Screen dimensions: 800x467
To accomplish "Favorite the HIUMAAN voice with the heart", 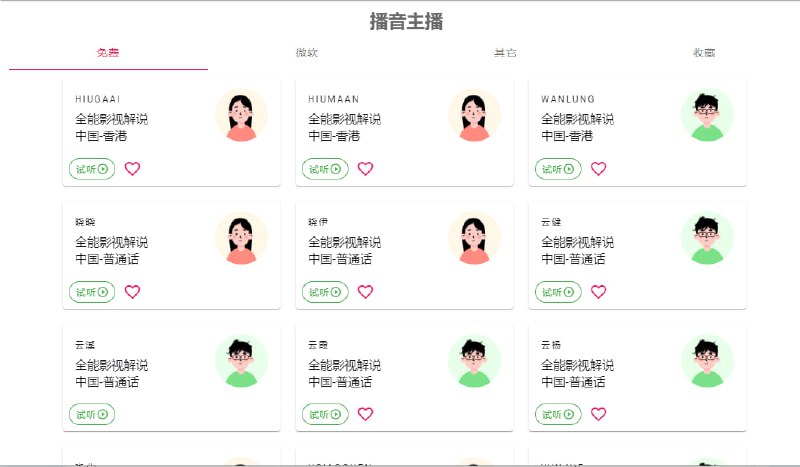I will coord(365,169).
